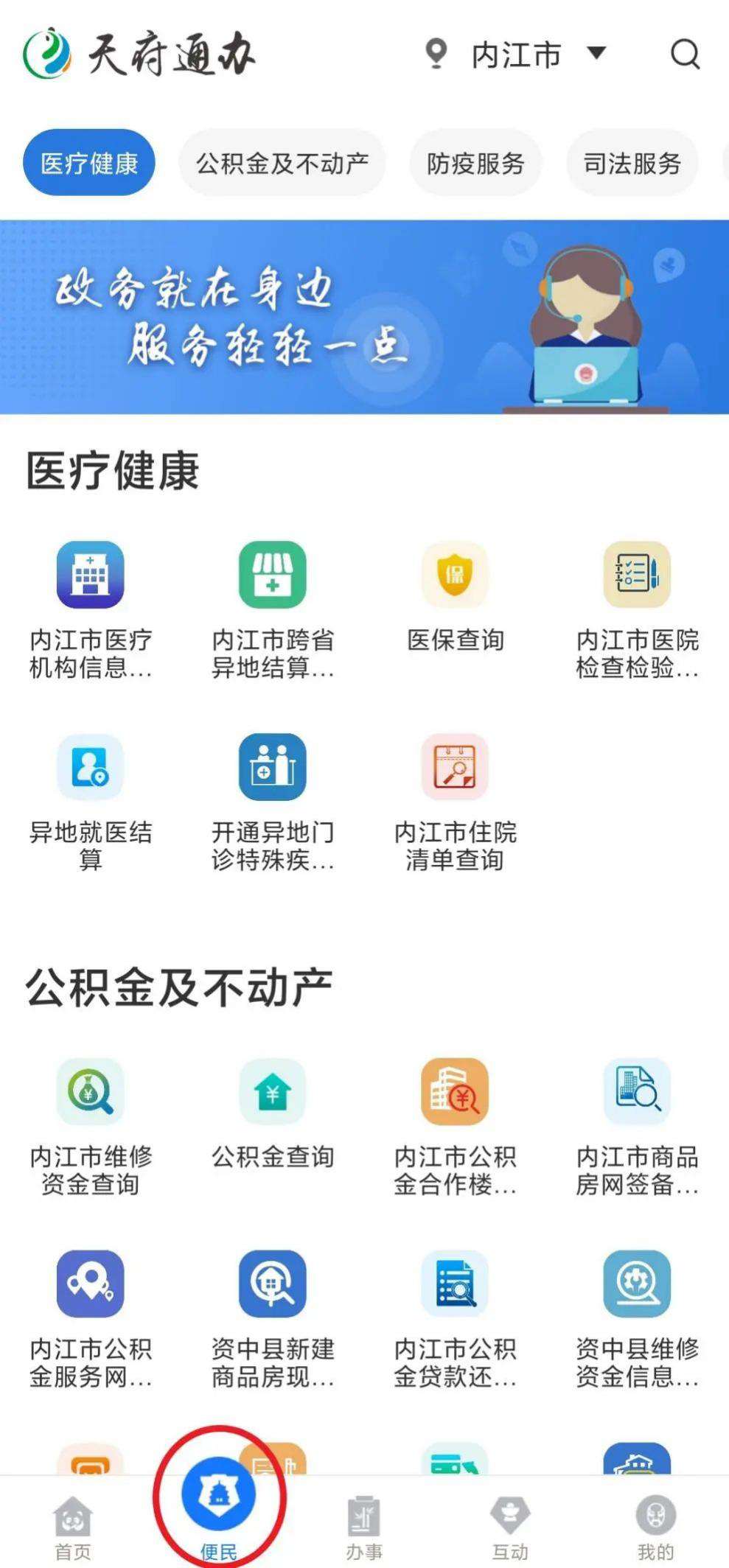Screen dimensions: 729x1568
Task: Tap the 内江市跨省异地结算 icon
Action: [273, 575]
